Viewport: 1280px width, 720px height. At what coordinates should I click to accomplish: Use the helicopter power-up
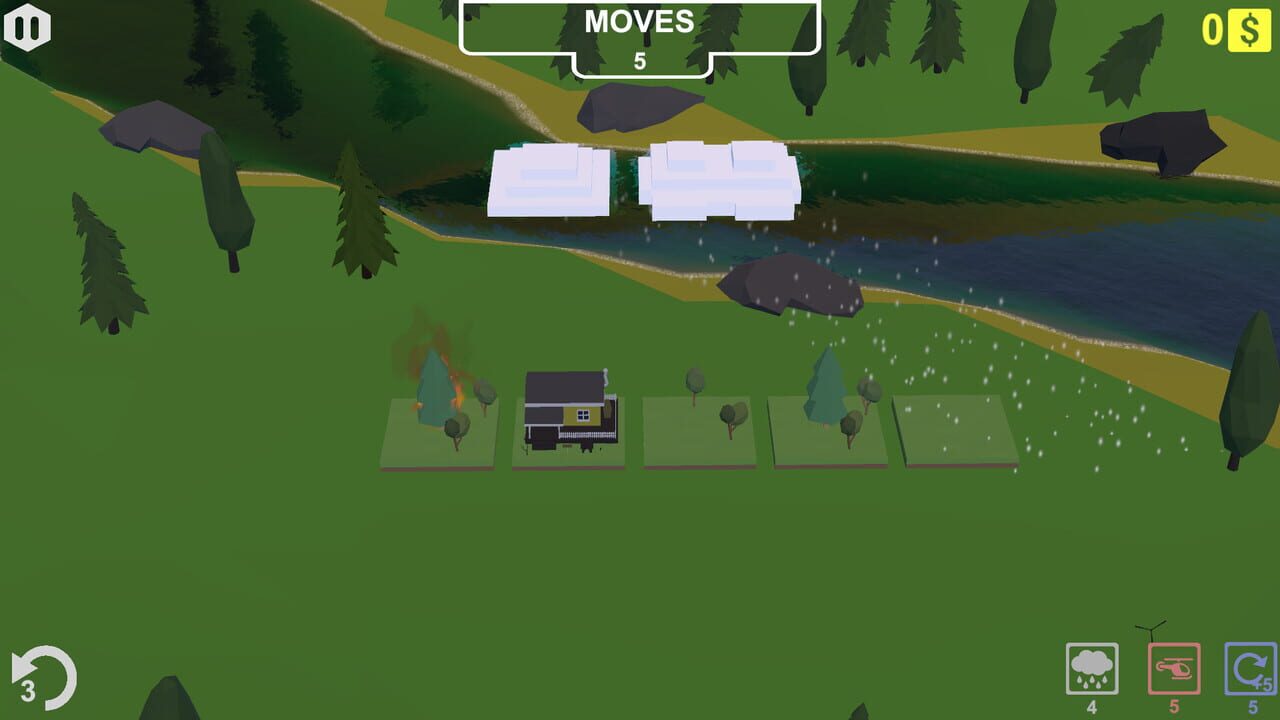coord(1174,668)
